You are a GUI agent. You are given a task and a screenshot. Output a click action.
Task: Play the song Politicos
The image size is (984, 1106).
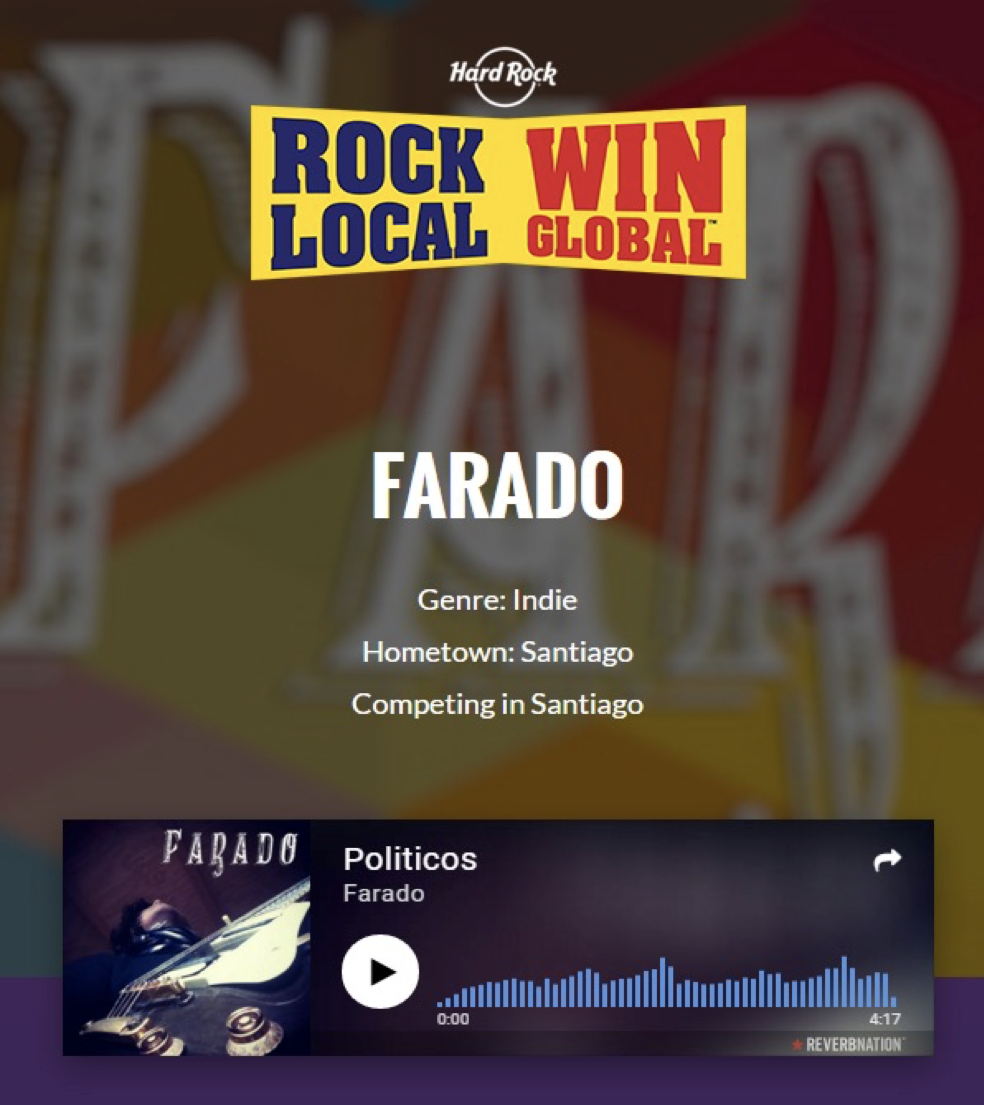pyautogui.click(x=380, y=971)
